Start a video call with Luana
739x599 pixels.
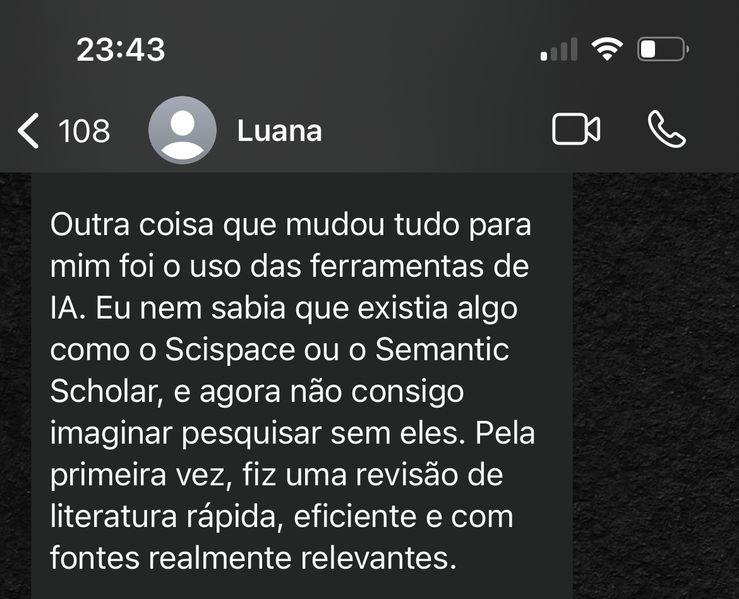coord(576,130)
